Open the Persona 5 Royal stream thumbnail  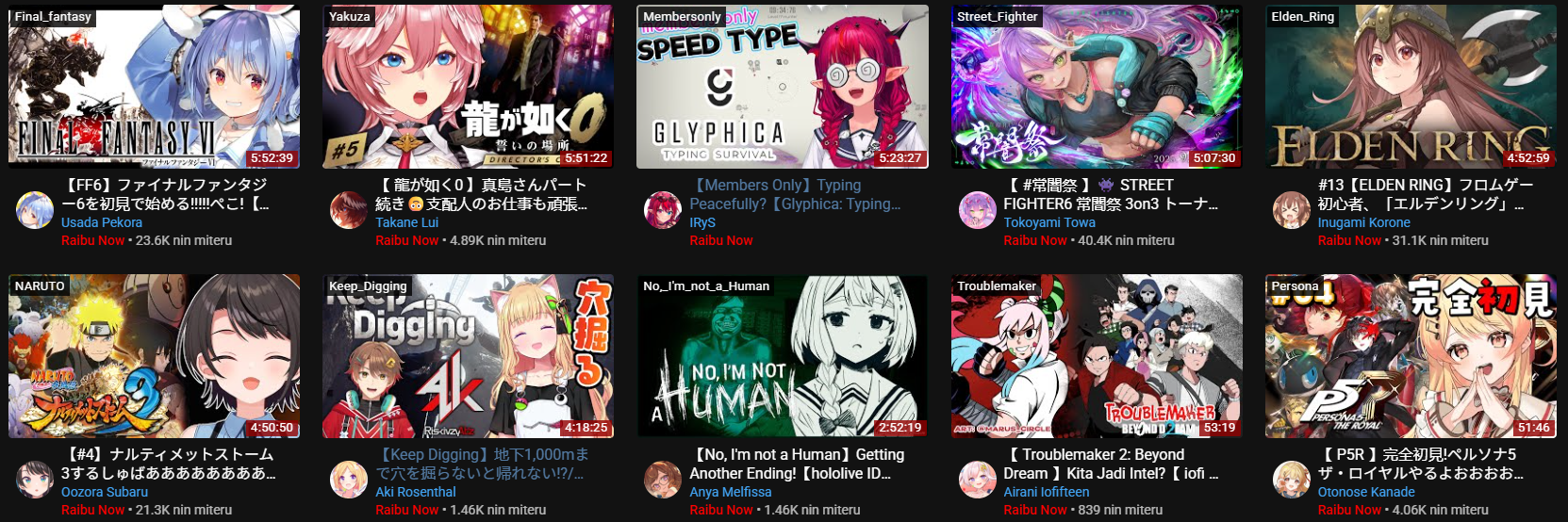pos(1410,356)
